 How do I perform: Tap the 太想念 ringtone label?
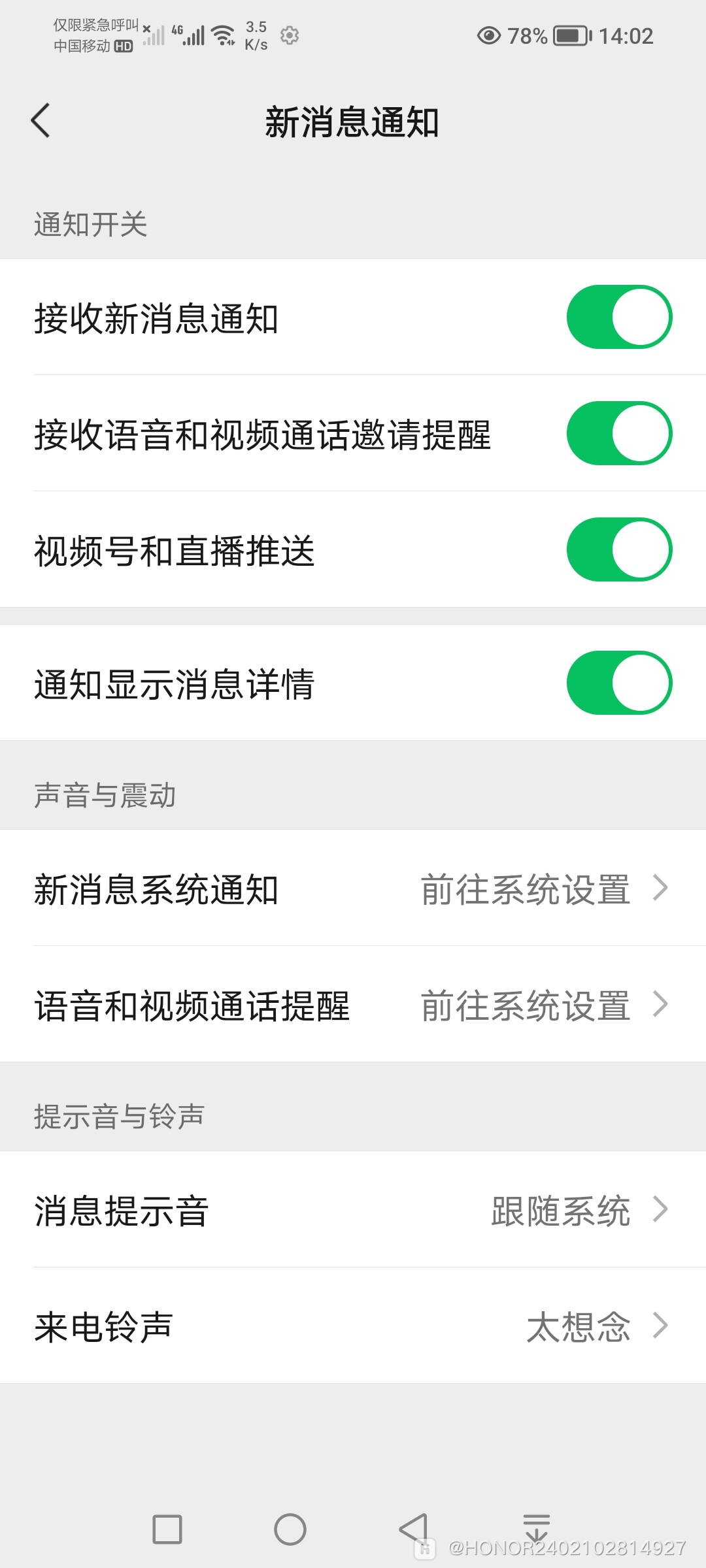pos(578,1328)
